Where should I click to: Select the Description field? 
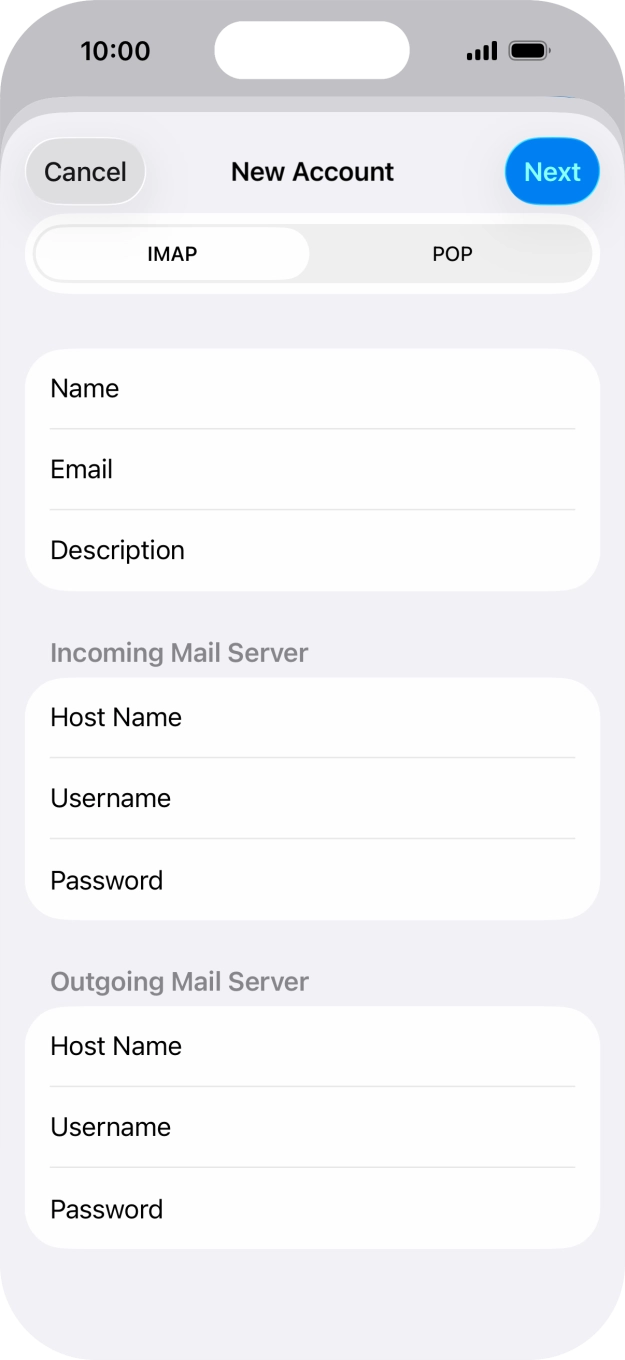[312, 551]
